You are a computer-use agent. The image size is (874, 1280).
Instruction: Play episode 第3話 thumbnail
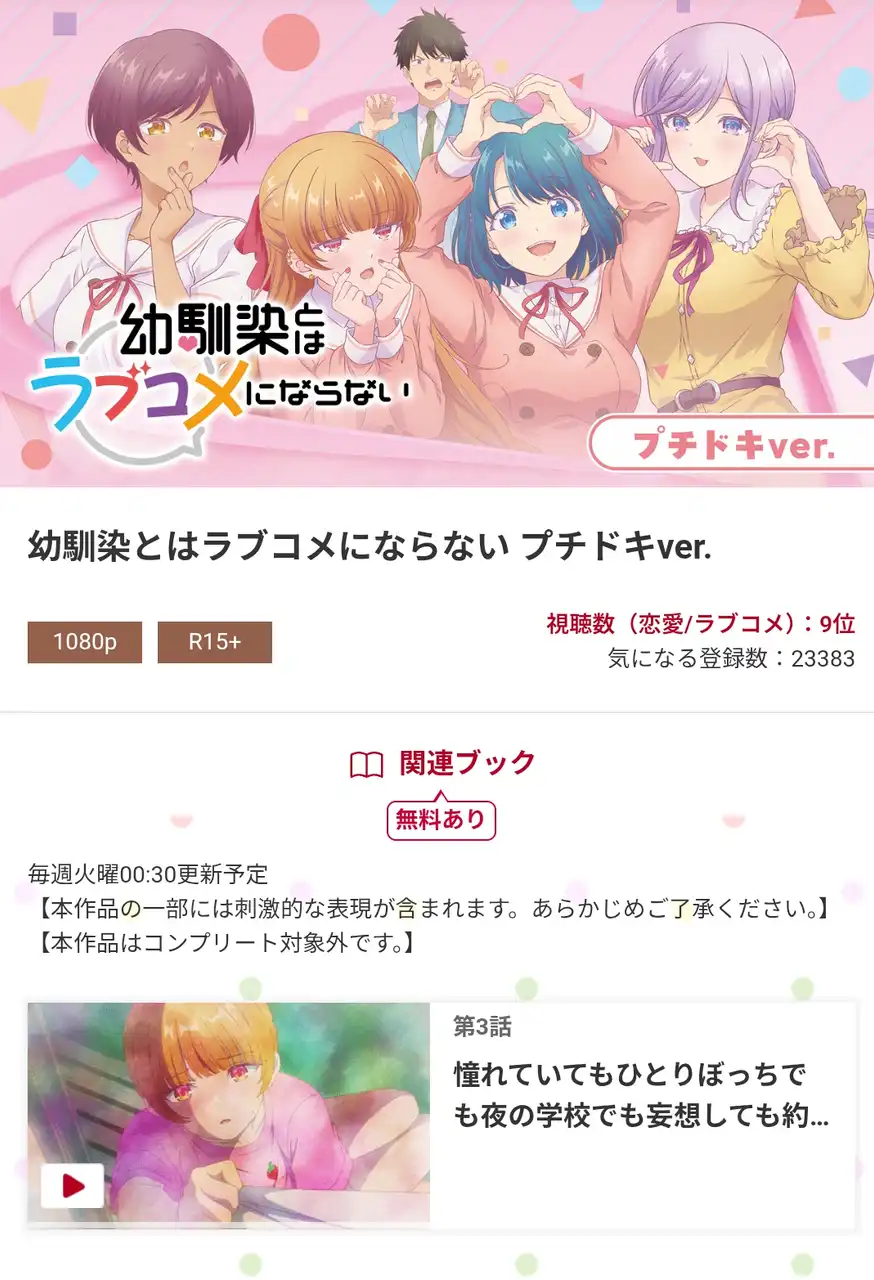coord(72,1186)
